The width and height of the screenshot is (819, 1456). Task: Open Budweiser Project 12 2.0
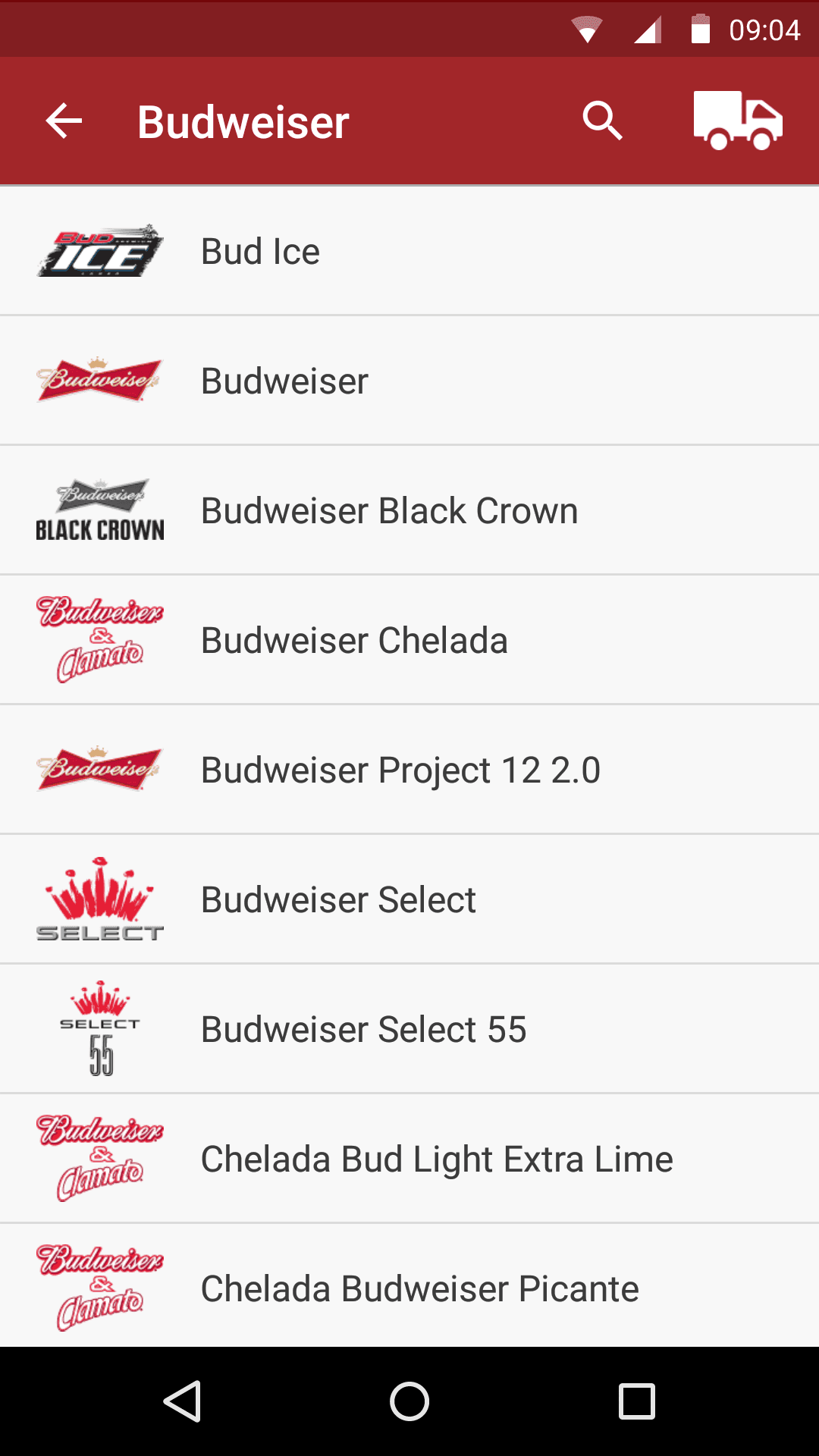pyautogui.click(x=409, y=768)
